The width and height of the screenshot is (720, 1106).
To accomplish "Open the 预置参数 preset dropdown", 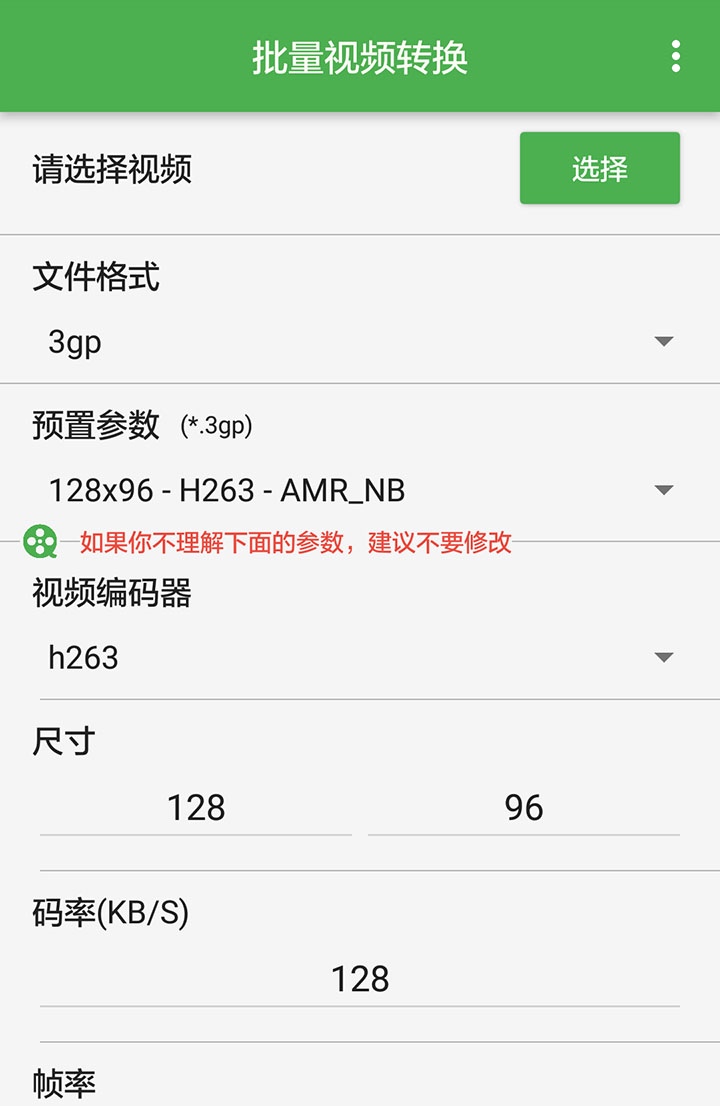I will (x=360, y=490).
